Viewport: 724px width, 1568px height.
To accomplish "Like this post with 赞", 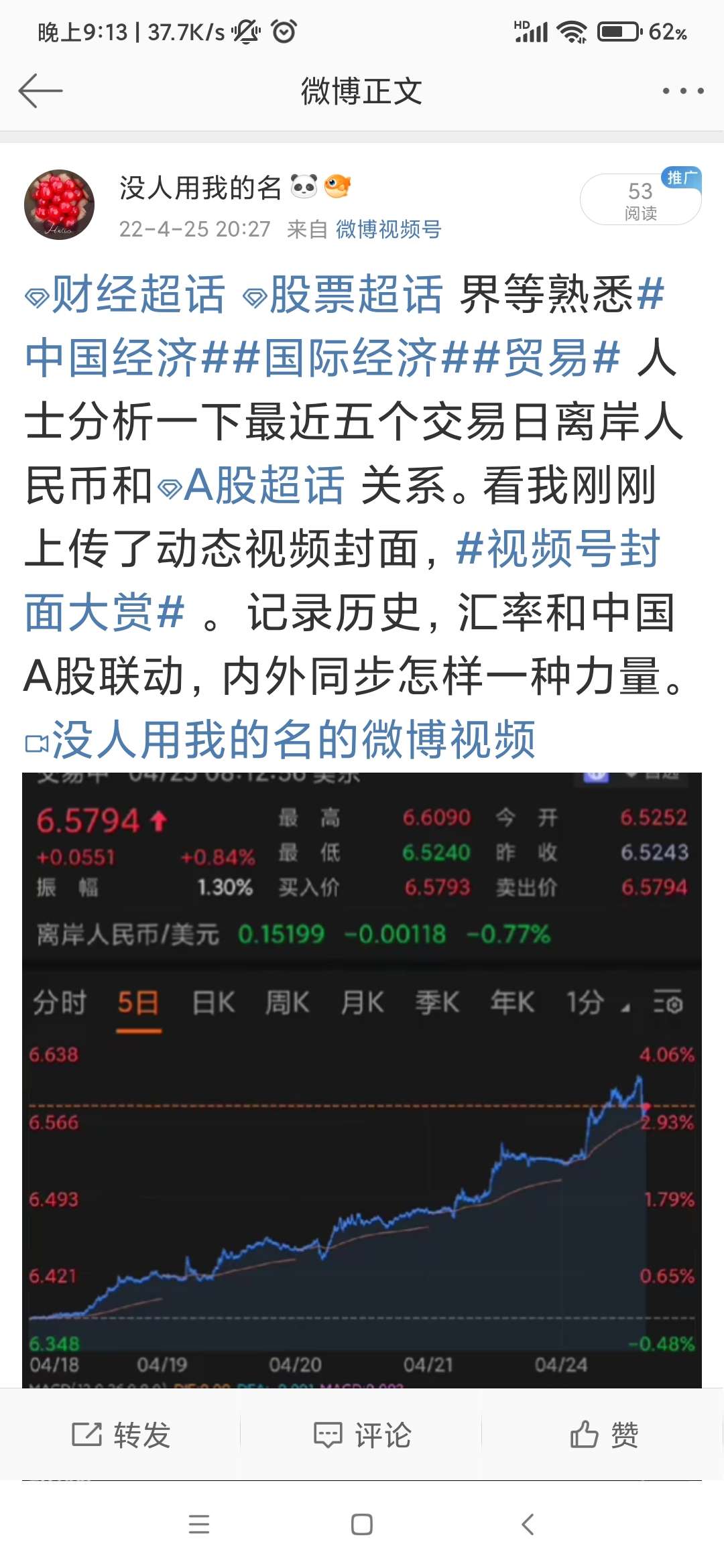I will 603,1435.
